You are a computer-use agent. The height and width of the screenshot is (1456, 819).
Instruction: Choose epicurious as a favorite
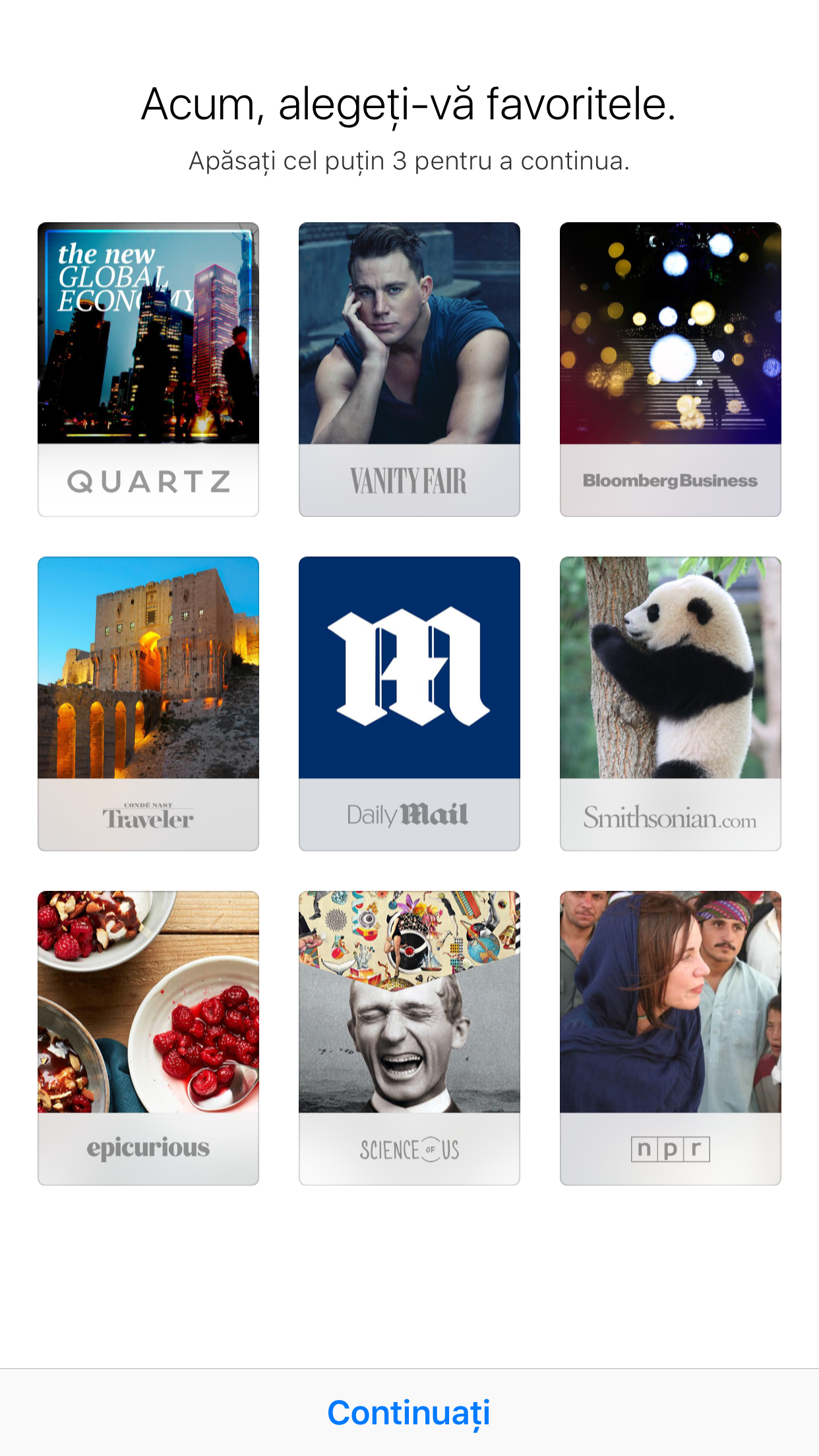pos(148,1038)
